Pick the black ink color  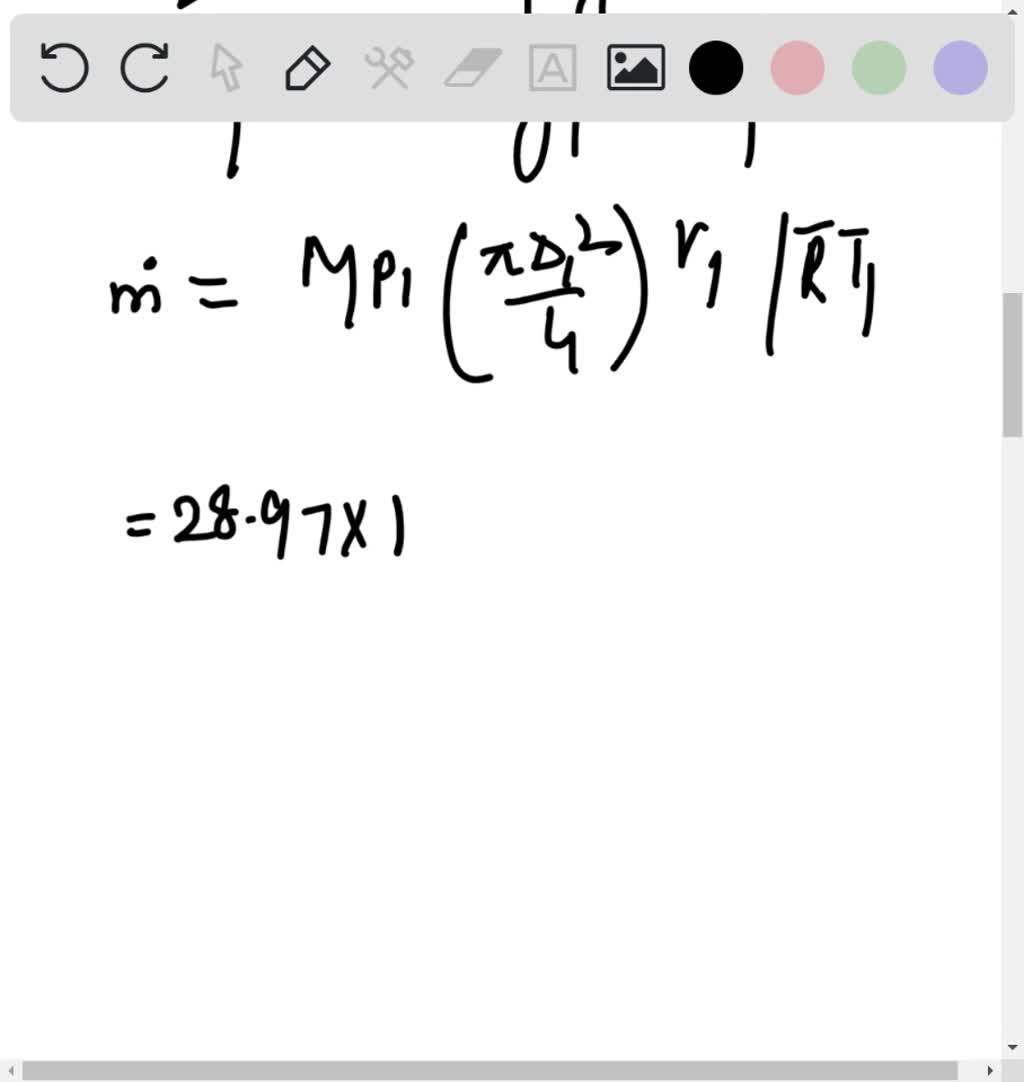716,69
